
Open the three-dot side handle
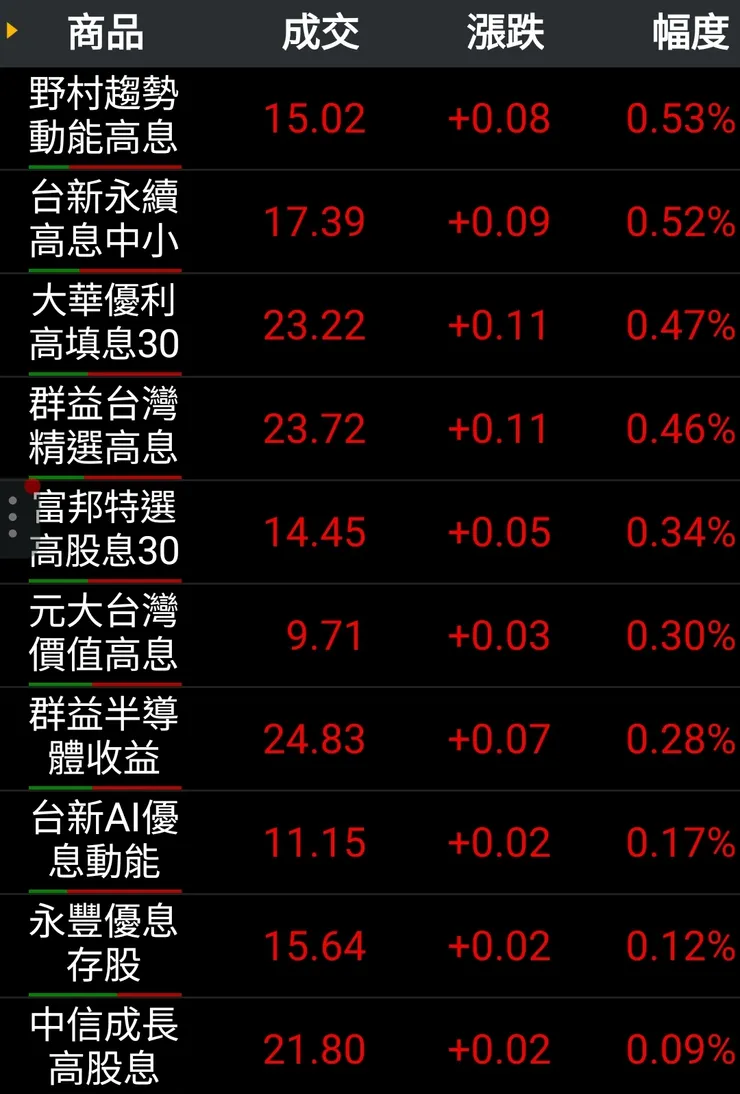tap(12, 517)
